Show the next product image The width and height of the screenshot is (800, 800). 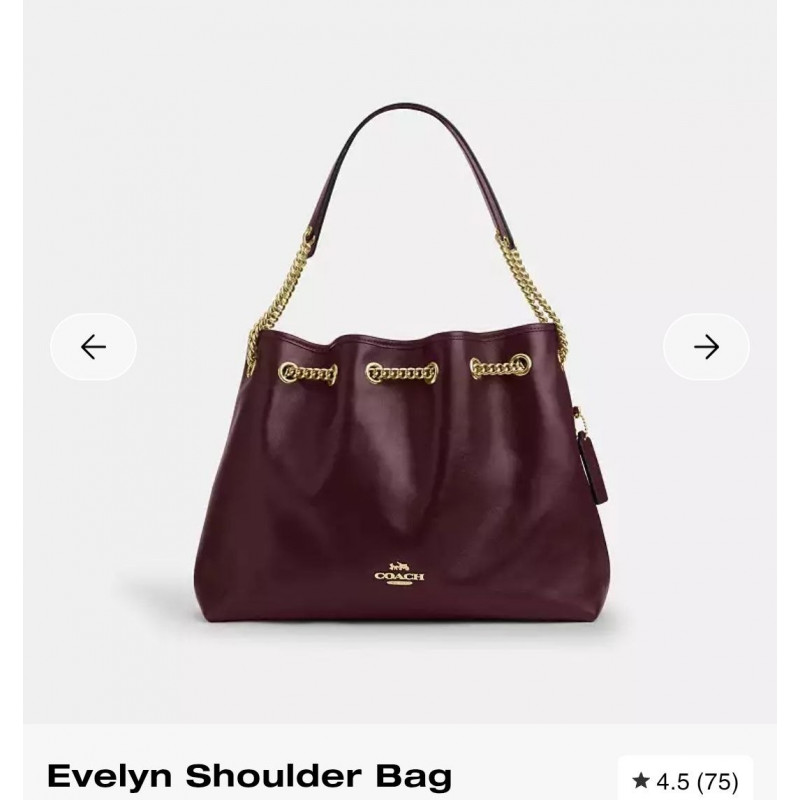706,347
